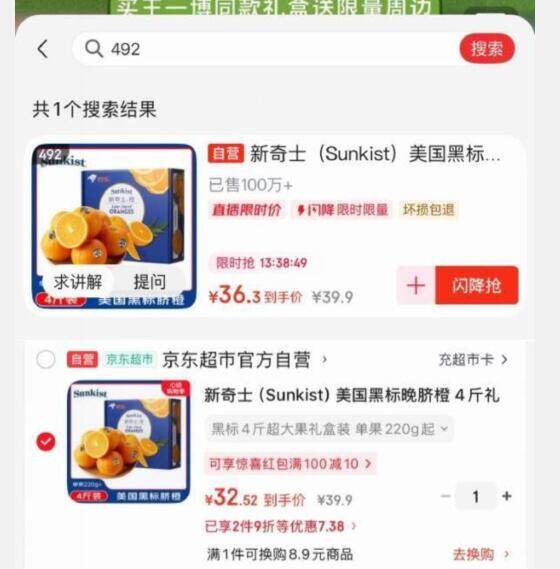Add the item with the plus button
The height and width of the screenshot is (569, 560).
coord(416,286)
